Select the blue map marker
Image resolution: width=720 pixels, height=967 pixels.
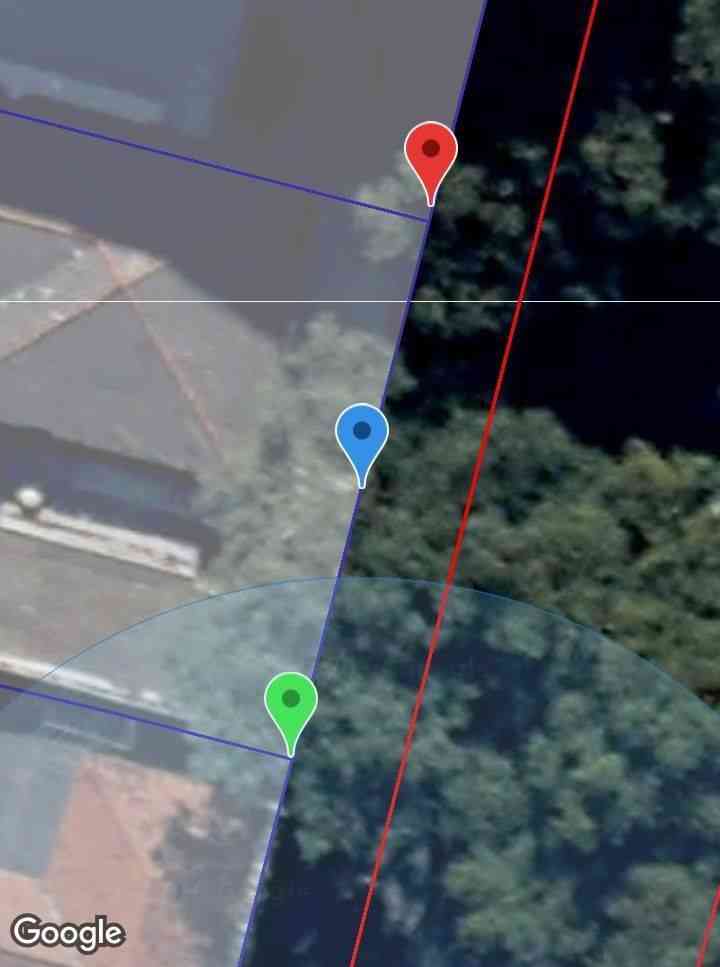click(x=361, y=436)
